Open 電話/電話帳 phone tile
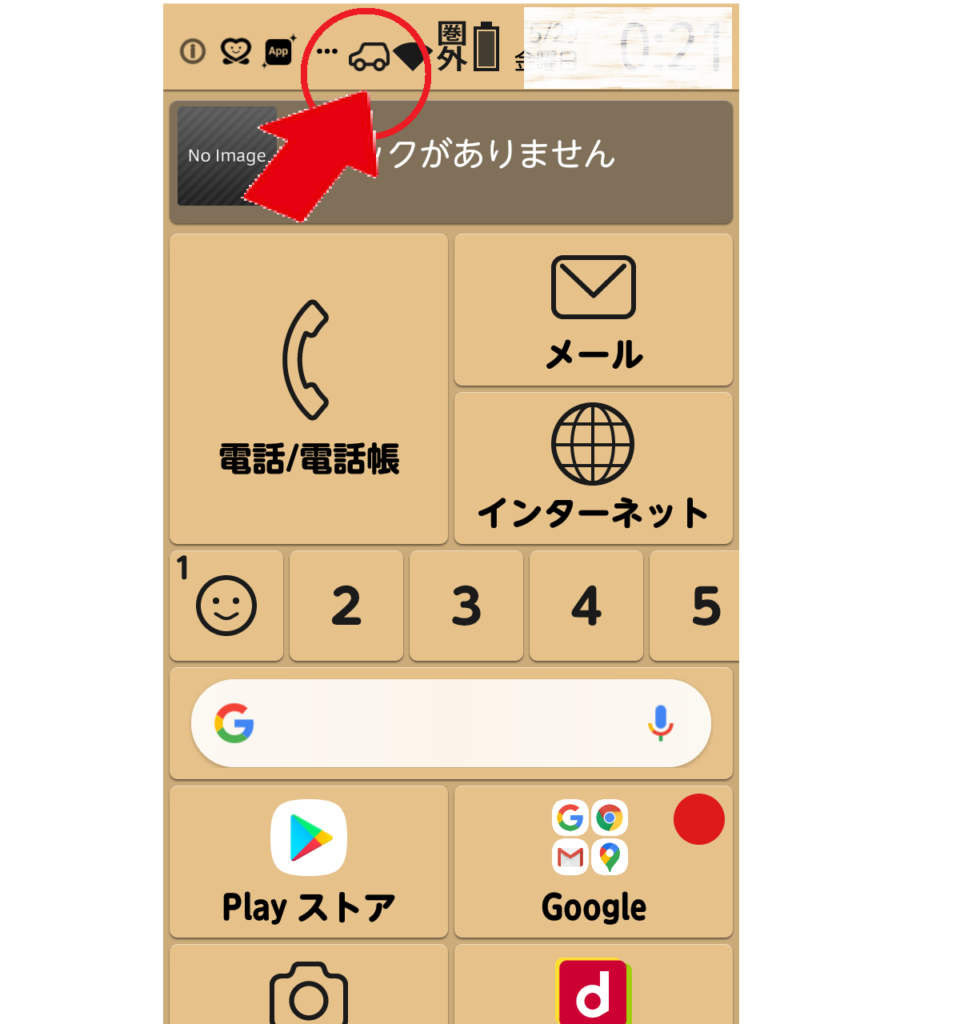The image size is (968, 1024). click(308, 388)
